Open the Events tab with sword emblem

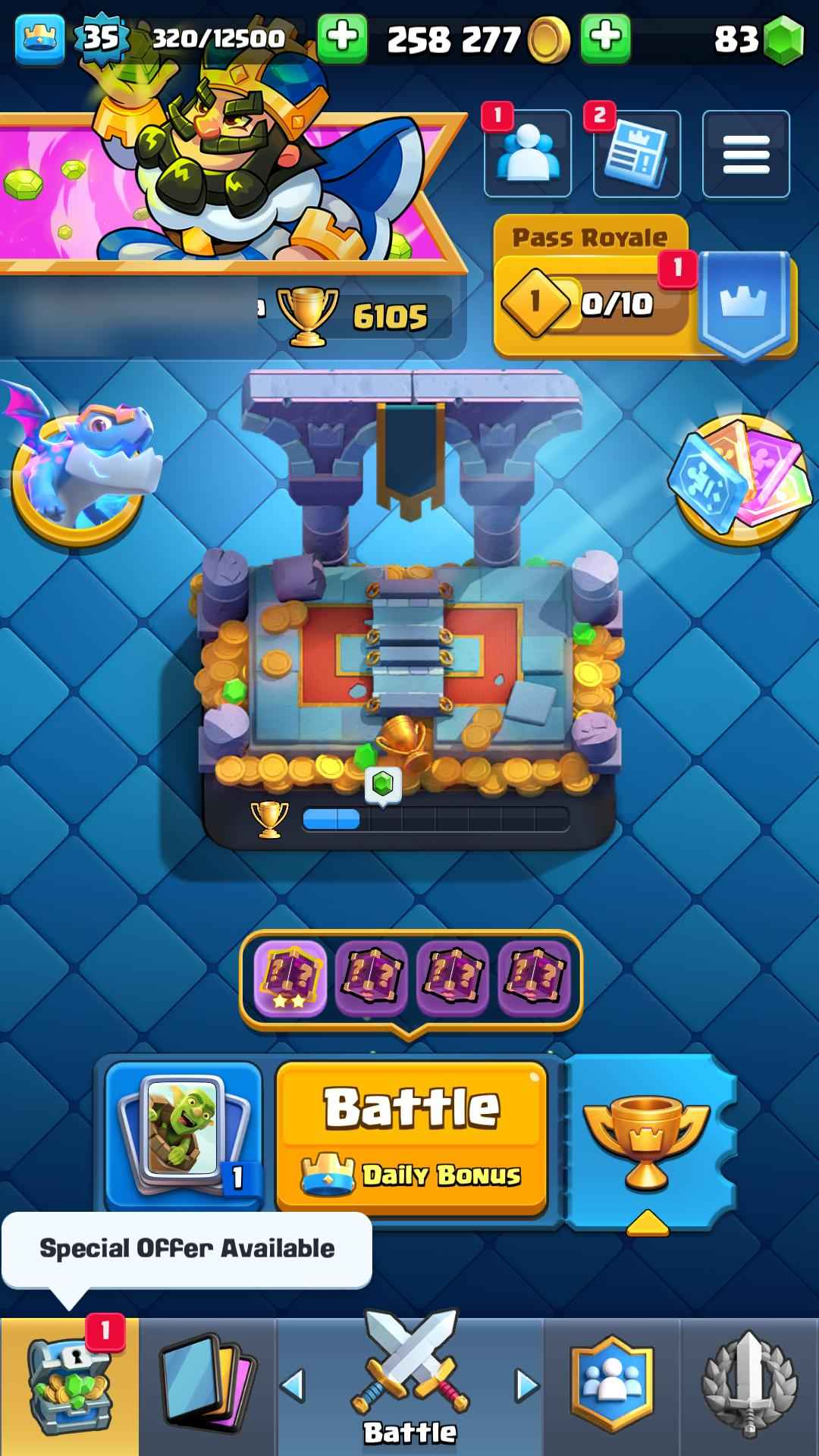coord(749,1386)
